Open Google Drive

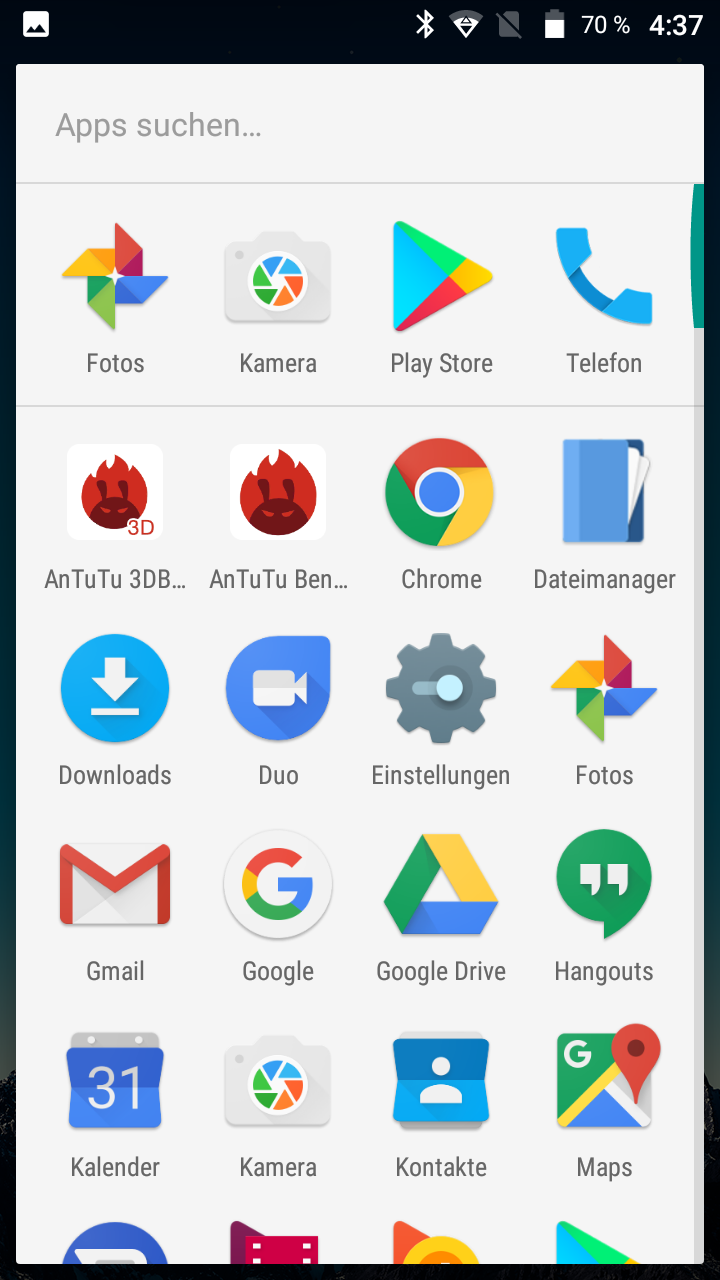[441, 884]
